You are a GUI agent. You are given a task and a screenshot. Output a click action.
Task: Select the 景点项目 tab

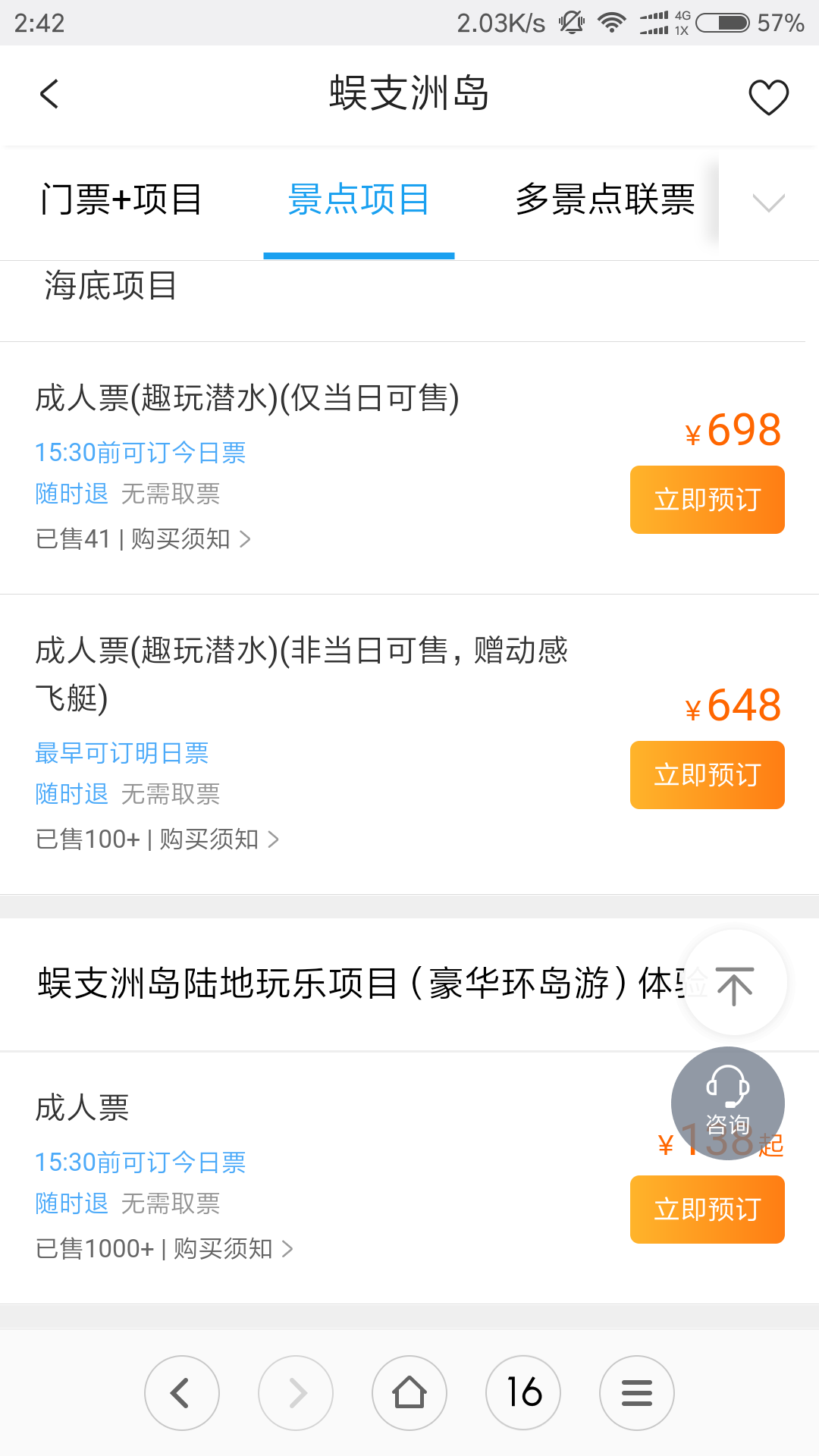coord(359,199)
